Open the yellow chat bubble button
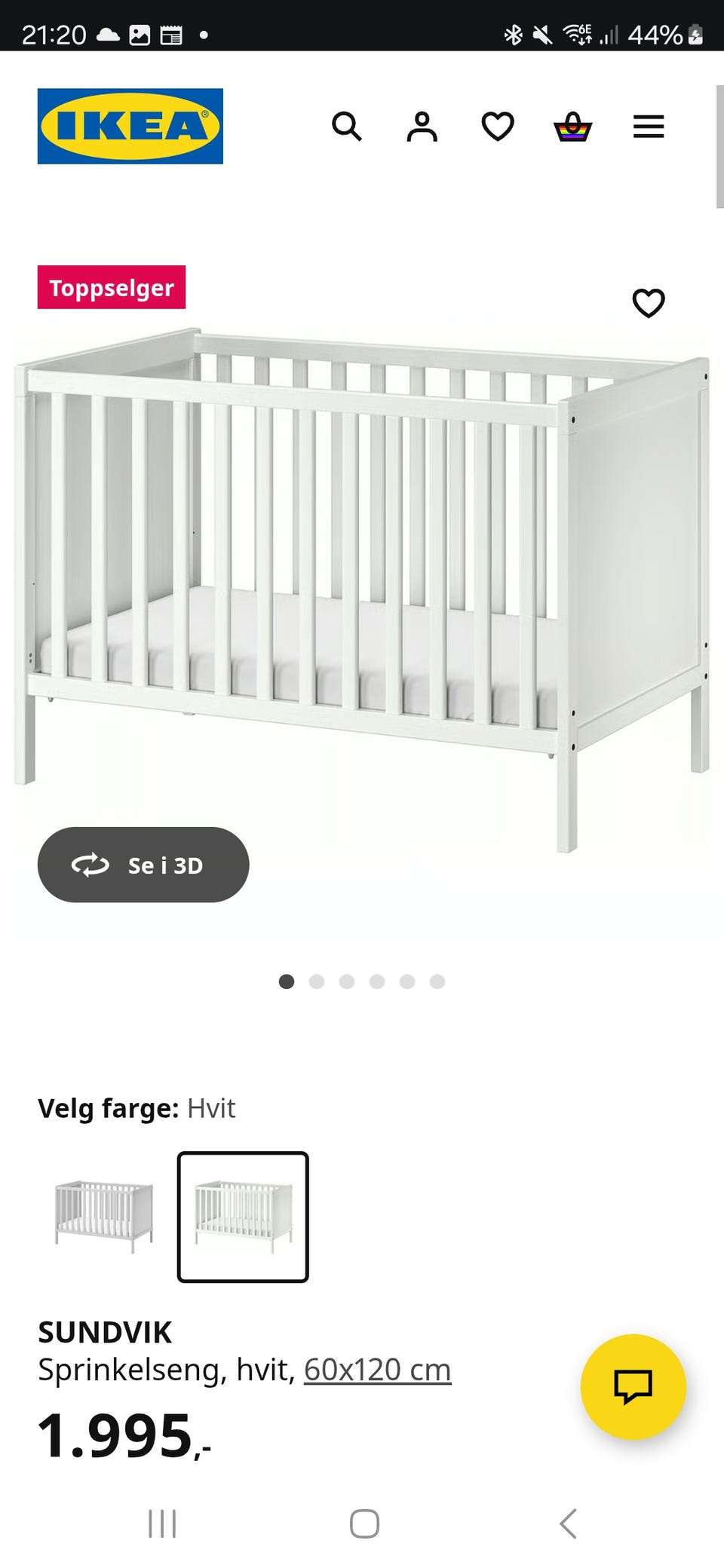 click(x=633, y=1386)
